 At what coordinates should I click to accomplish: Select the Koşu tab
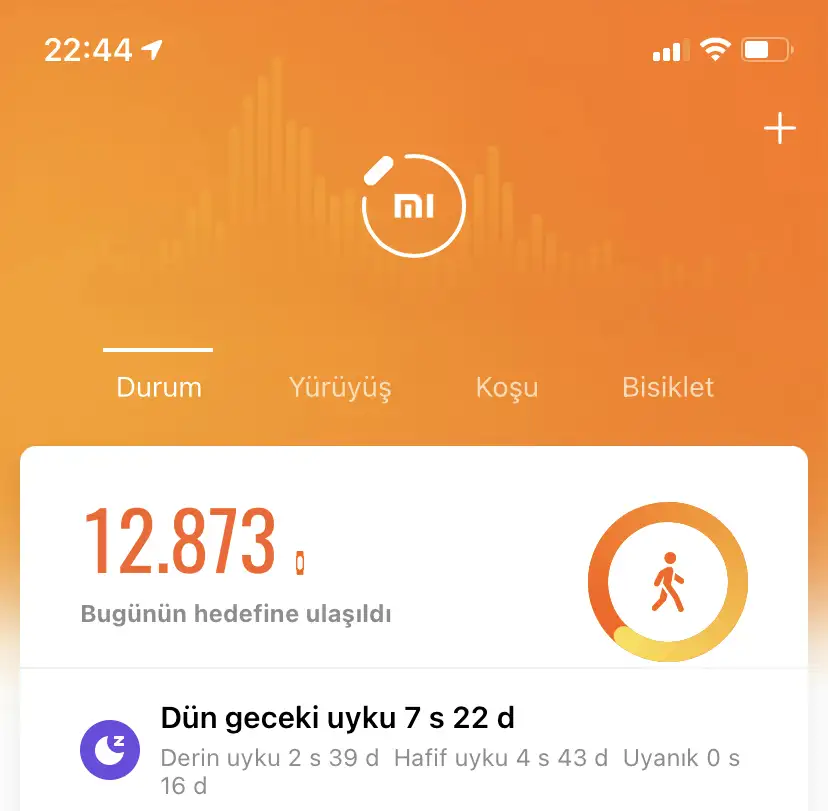[507, 387]
